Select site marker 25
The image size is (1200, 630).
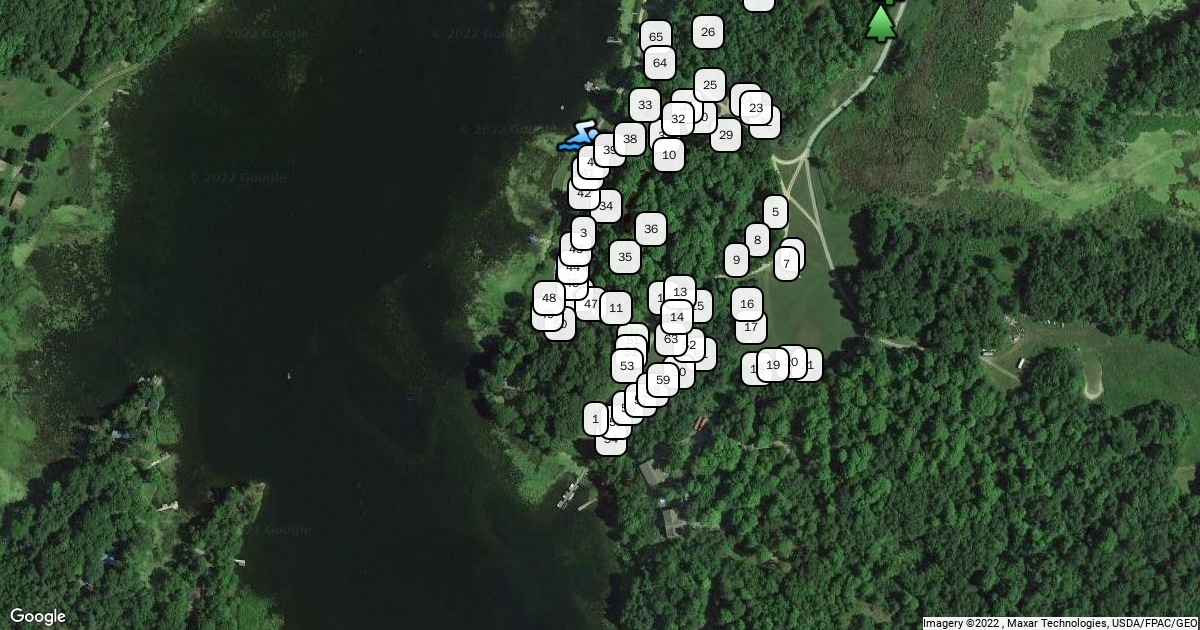[x=709, y=85]
